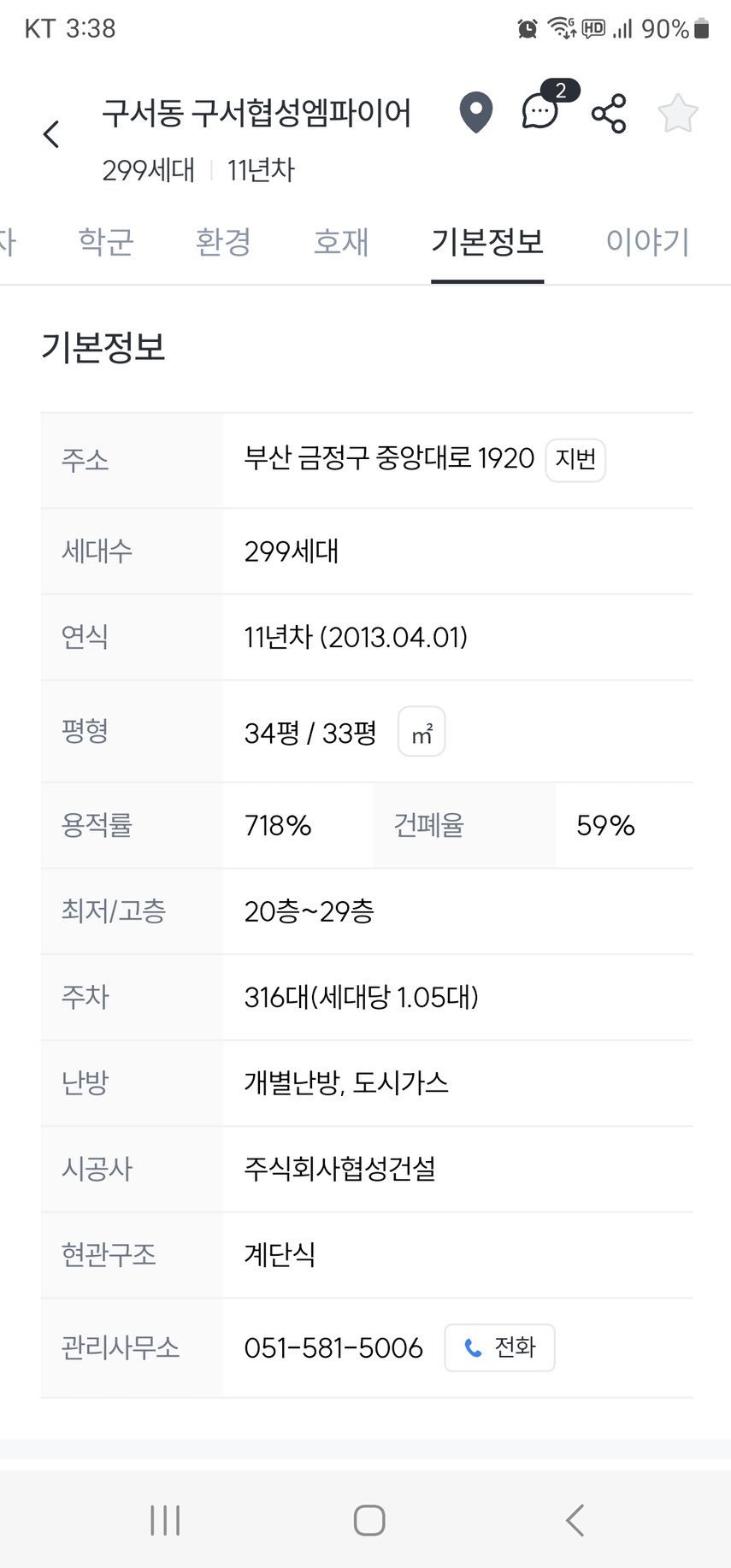Call the management office via 전화
The width and height of the screenshot is (731, 1568).
(499, 1347)
